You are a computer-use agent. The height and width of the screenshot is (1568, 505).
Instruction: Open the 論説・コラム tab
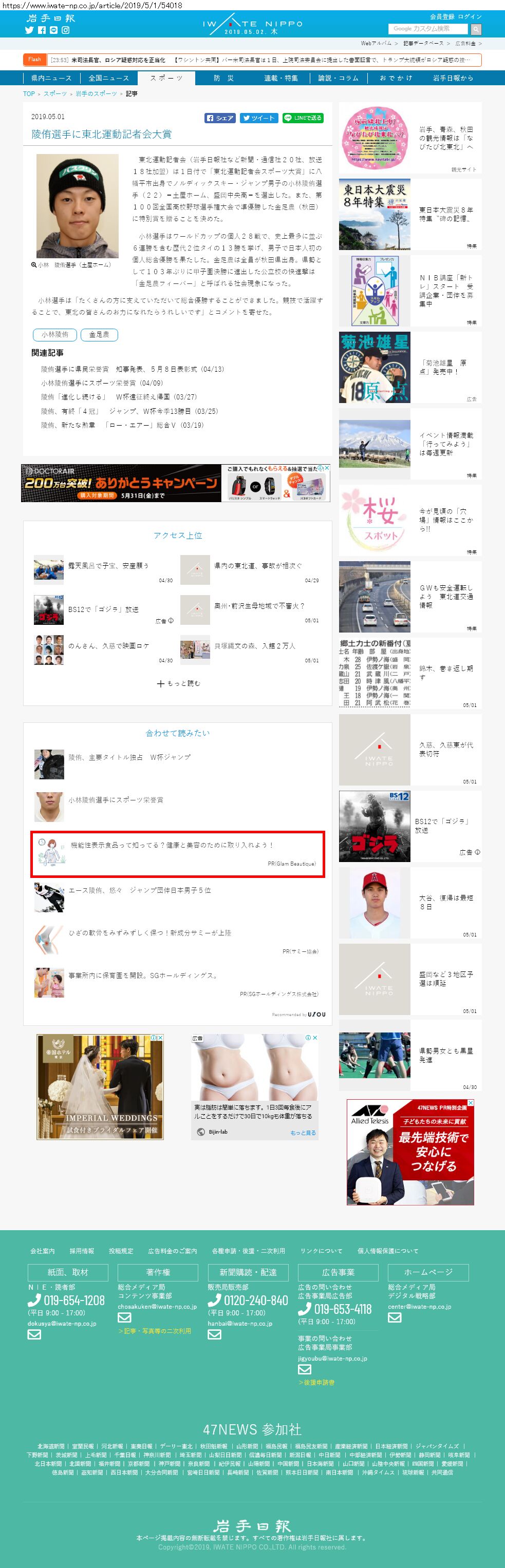pos(338,78)
